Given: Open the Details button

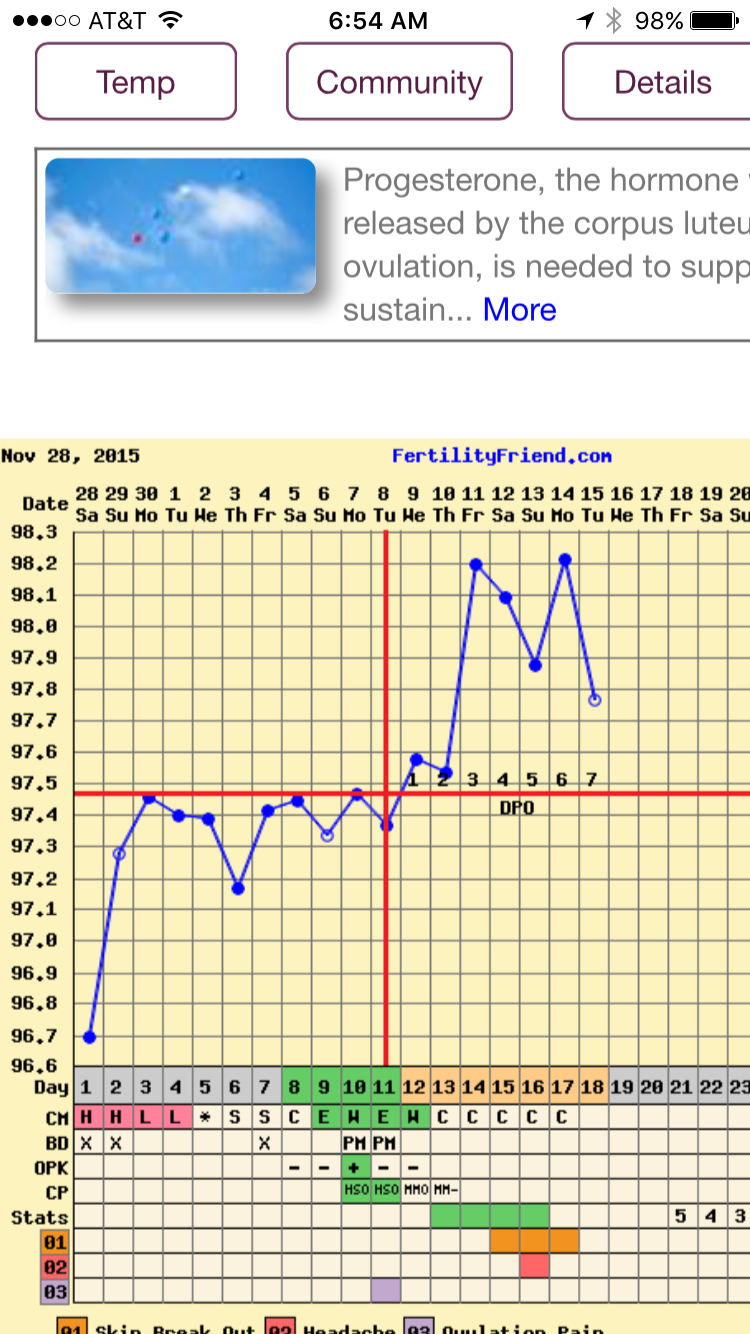Looking at the screenshot, I should point(661,82).
